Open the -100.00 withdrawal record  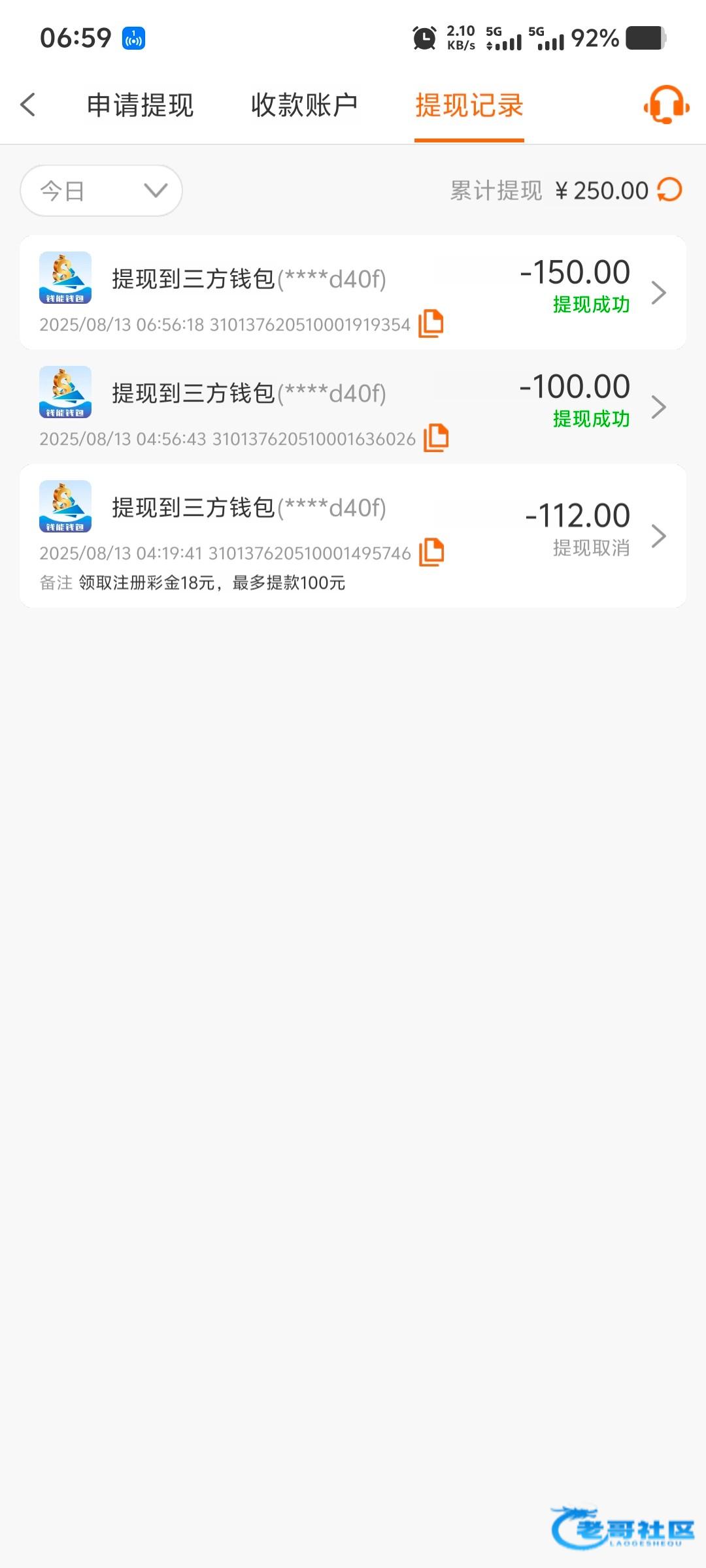tap(353, 406)
